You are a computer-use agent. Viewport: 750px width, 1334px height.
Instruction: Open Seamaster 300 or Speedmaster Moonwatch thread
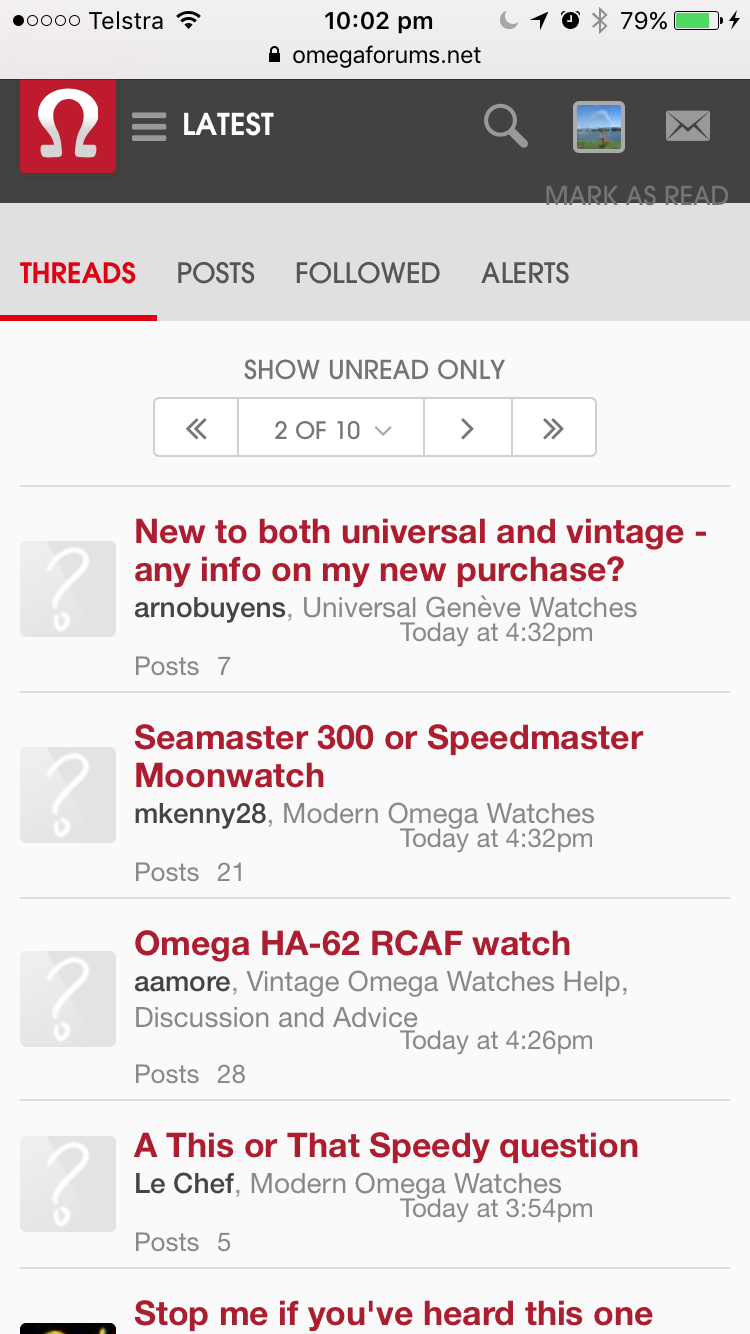pos(389,757)
